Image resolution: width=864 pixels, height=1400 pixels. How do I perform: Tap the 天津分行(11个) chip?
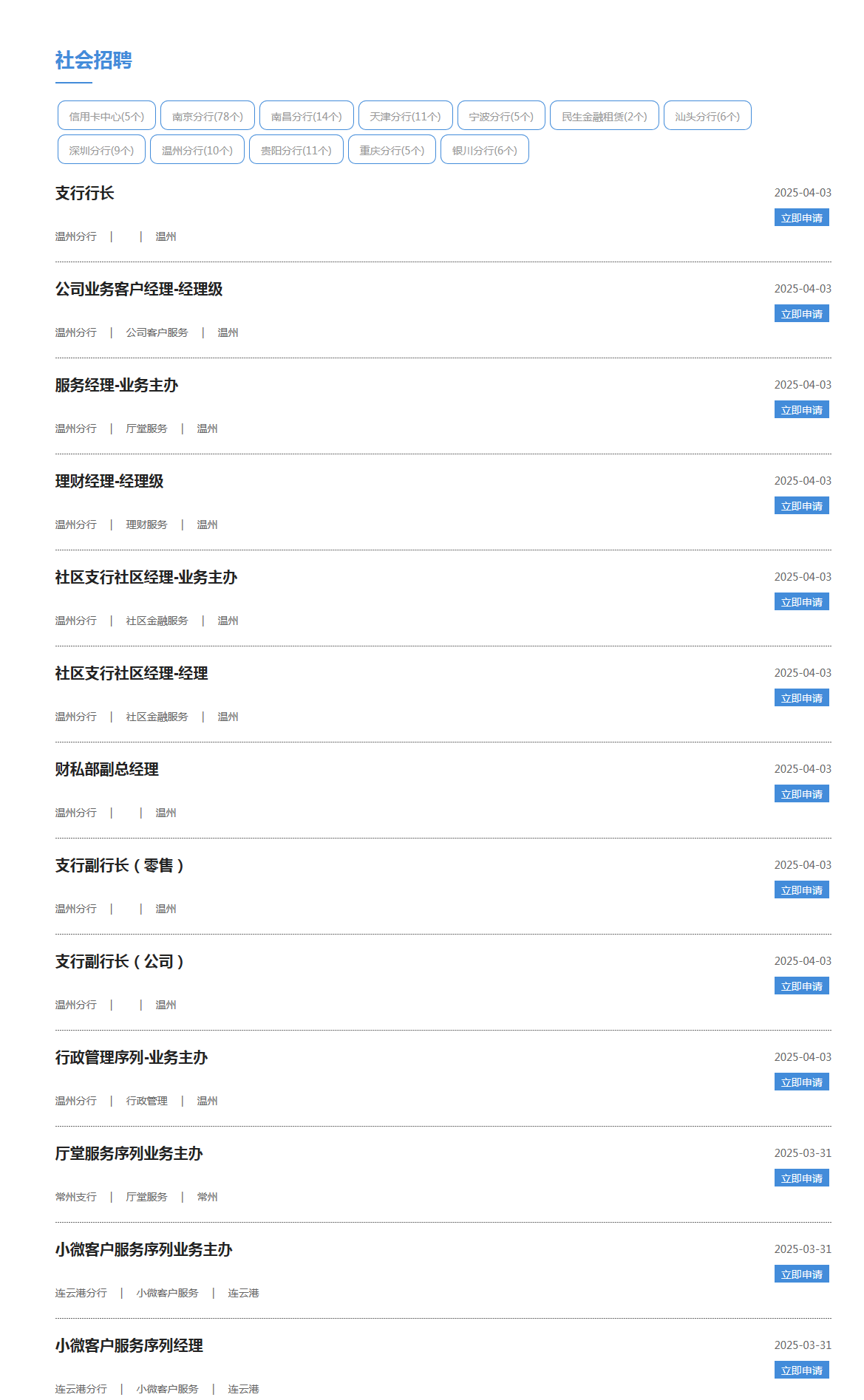406,116
